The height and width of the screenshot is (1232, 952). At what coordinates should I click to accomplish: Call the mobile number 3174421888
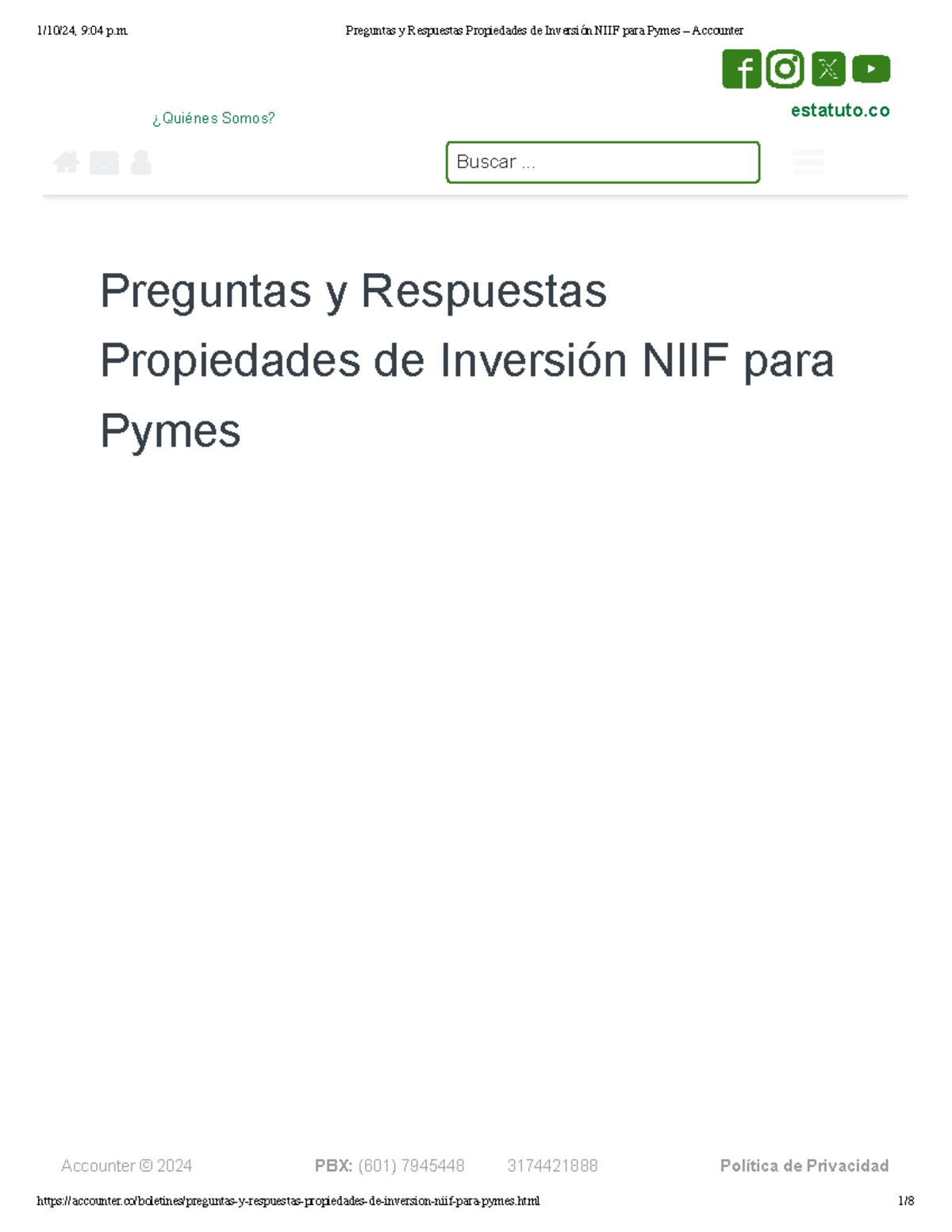551,1165
